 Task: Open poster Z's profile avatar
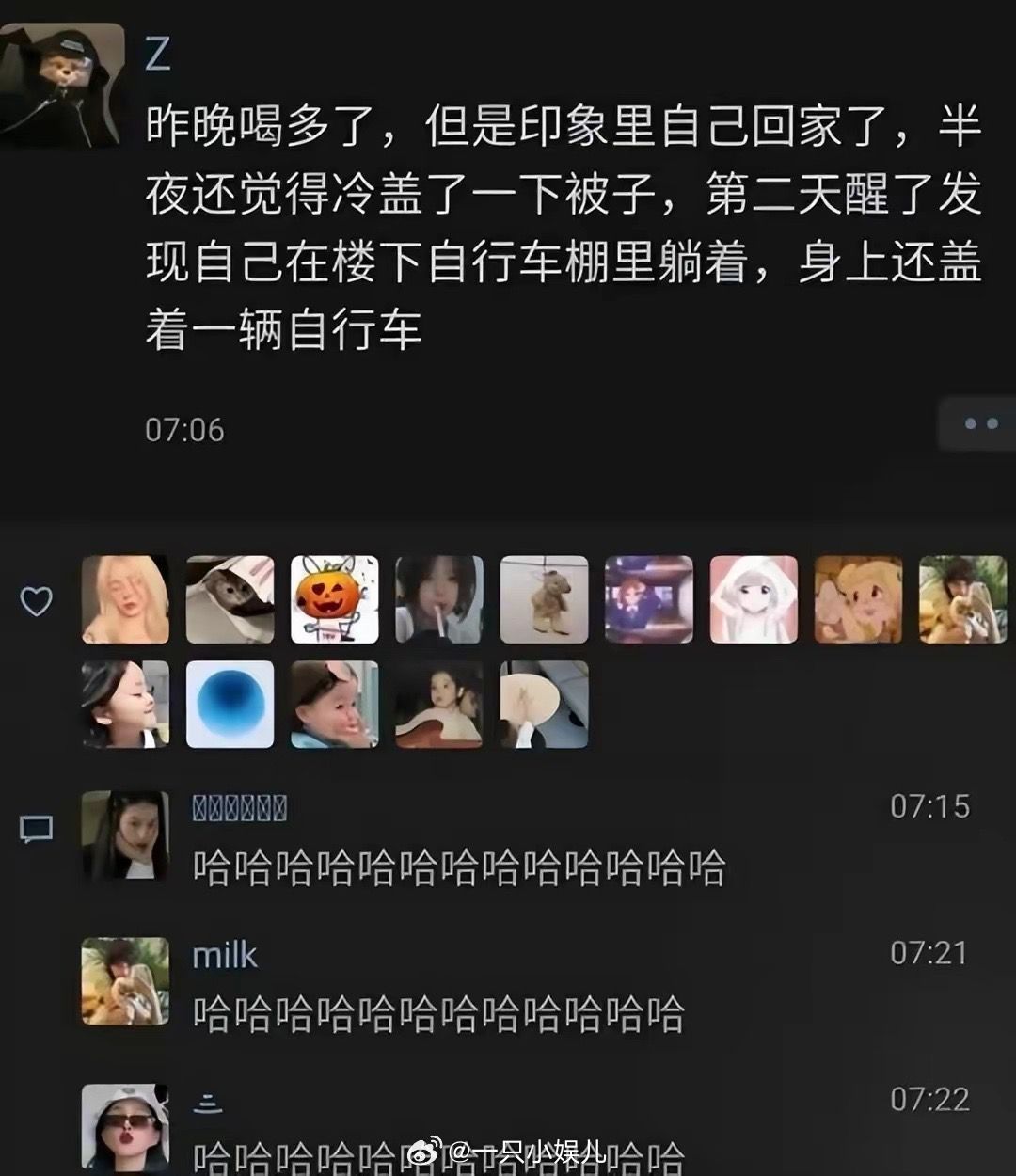(62, 85)
